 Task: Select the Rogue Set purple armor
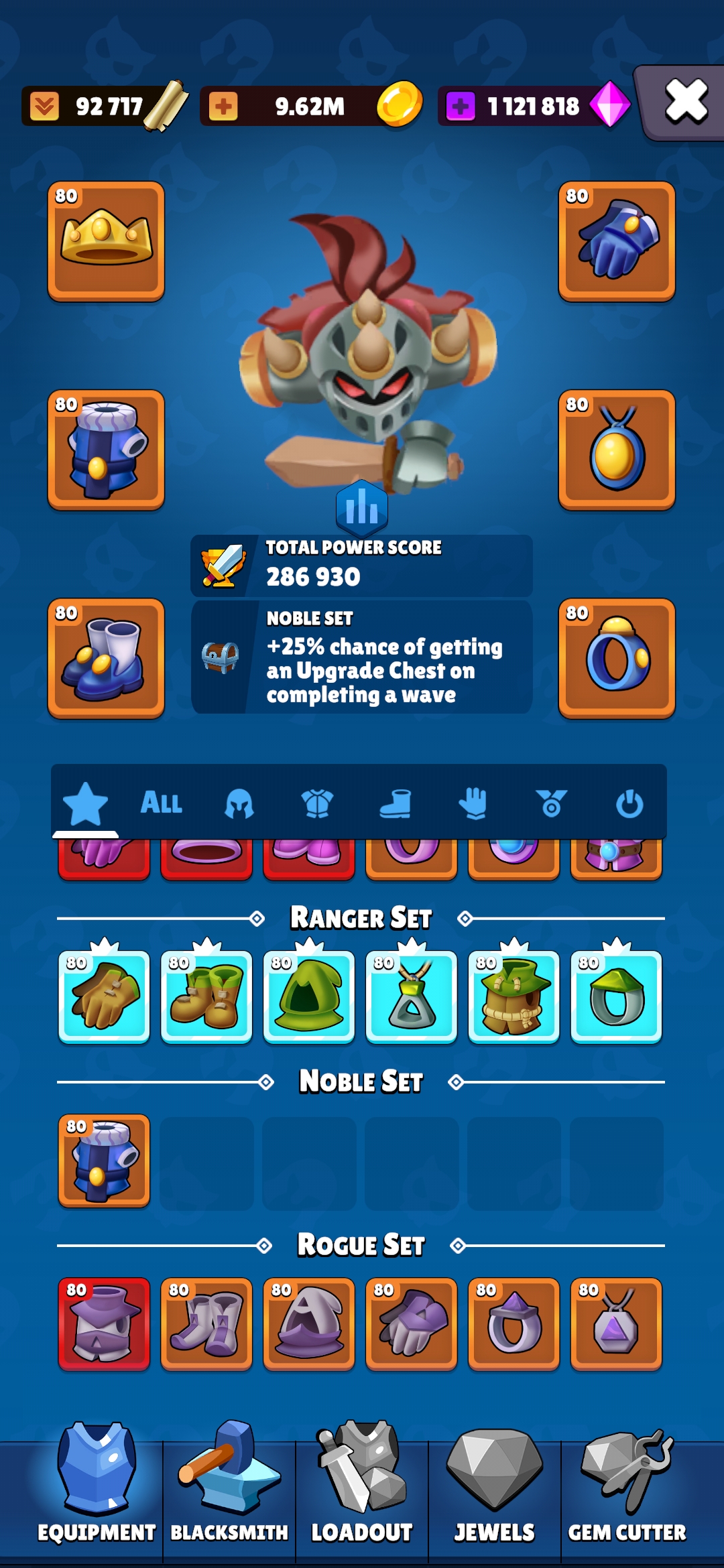pyautogui.click(x=104, y=1323)
